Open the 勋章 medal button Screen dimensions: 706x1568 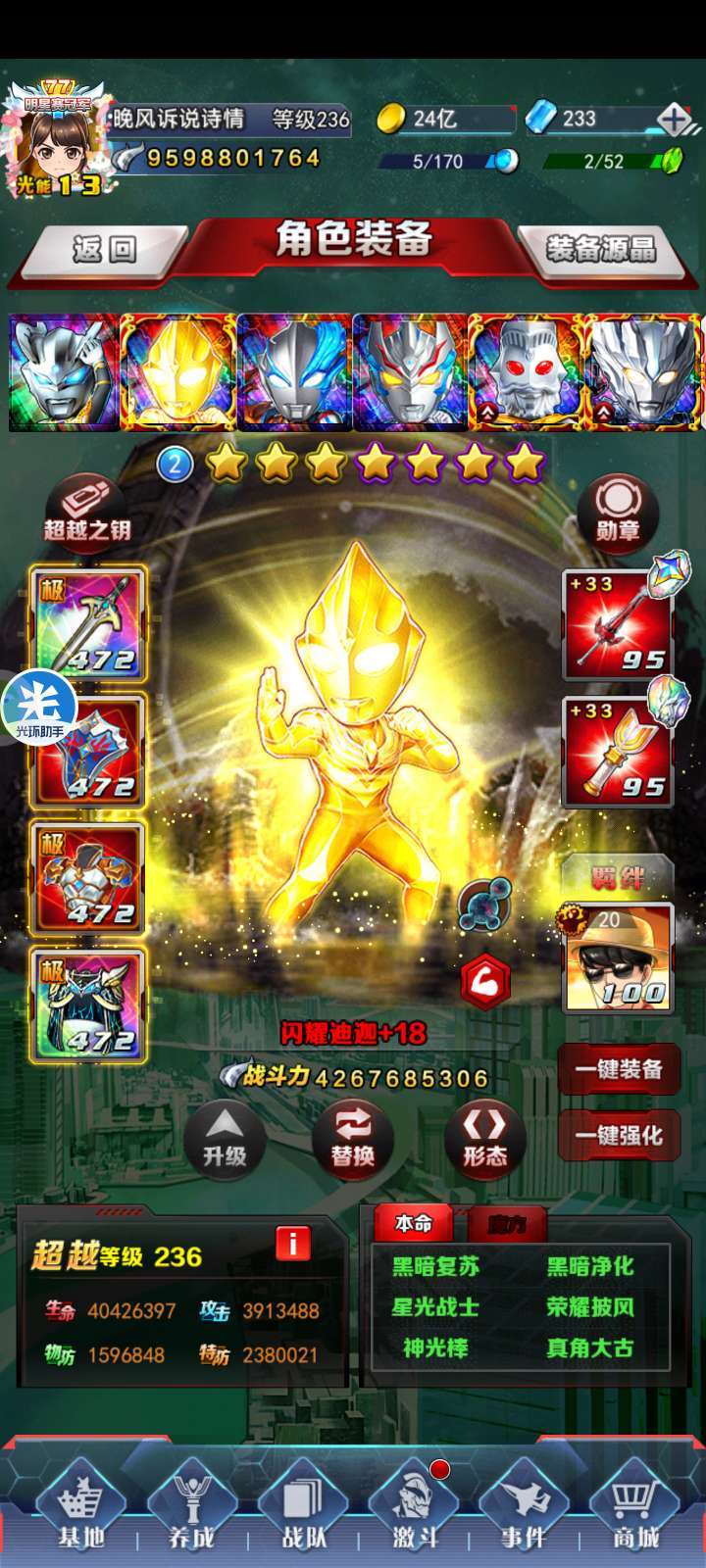(617, 510)
